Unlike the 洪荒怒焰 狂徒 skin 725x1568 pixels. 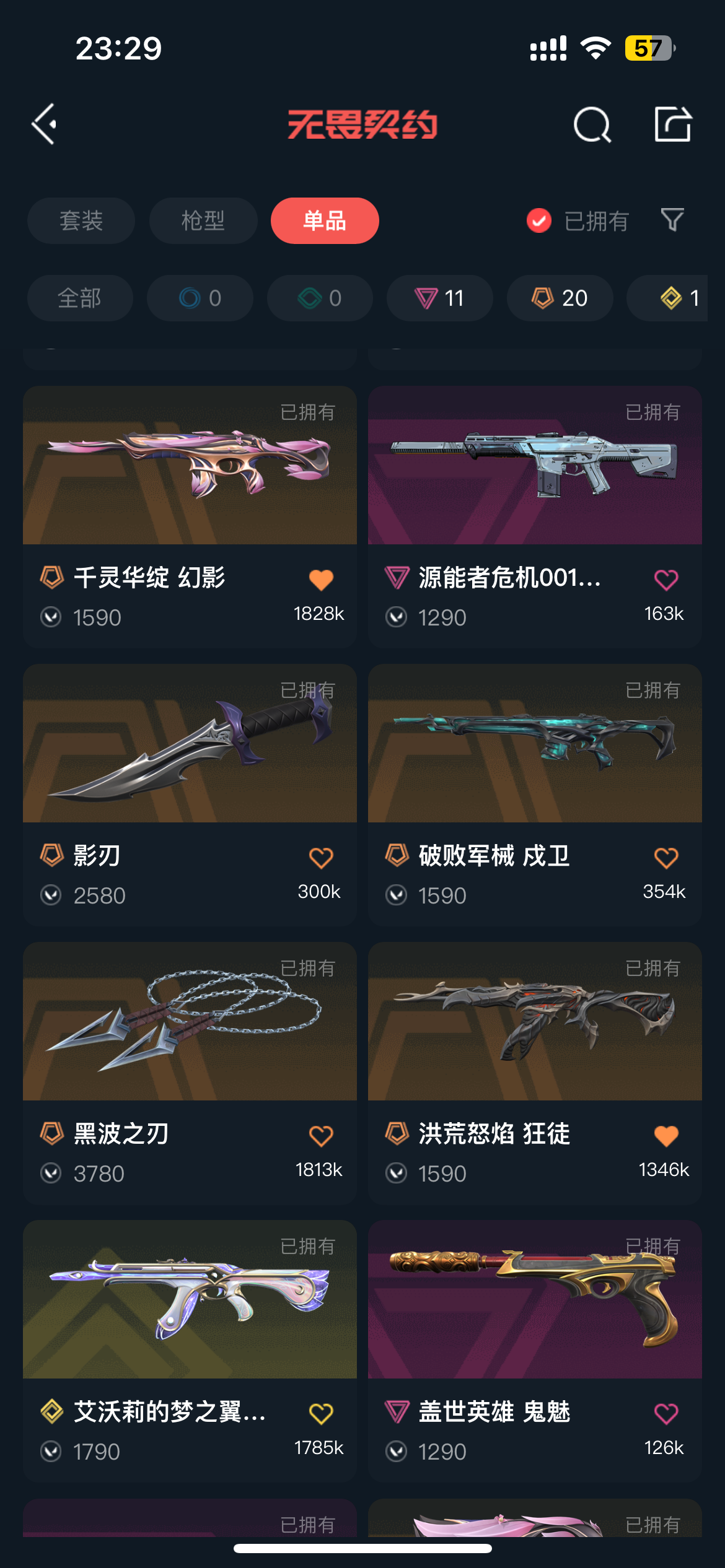[x=666, y=1136]
